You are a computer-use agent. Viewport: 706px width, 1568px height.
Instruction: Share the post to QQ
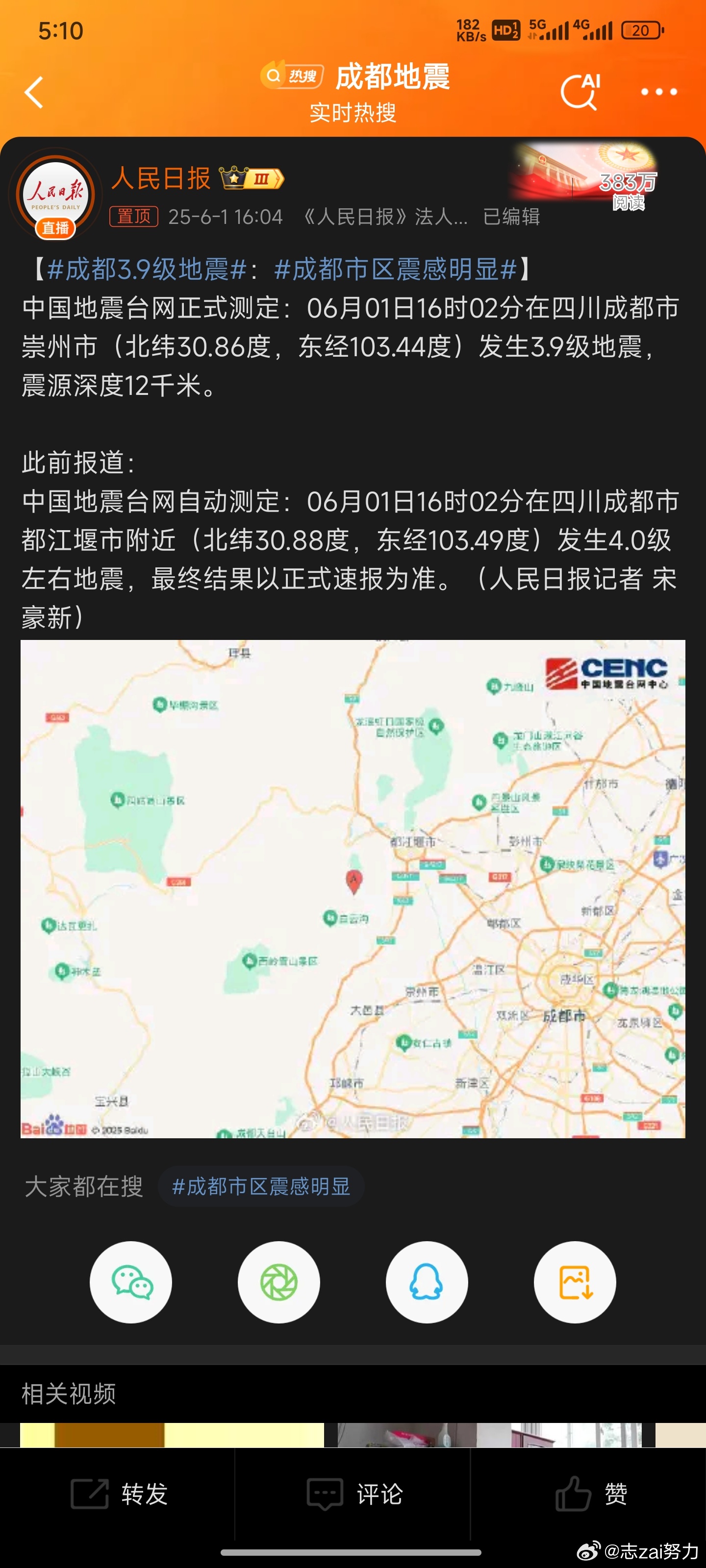click(427, 1281)
